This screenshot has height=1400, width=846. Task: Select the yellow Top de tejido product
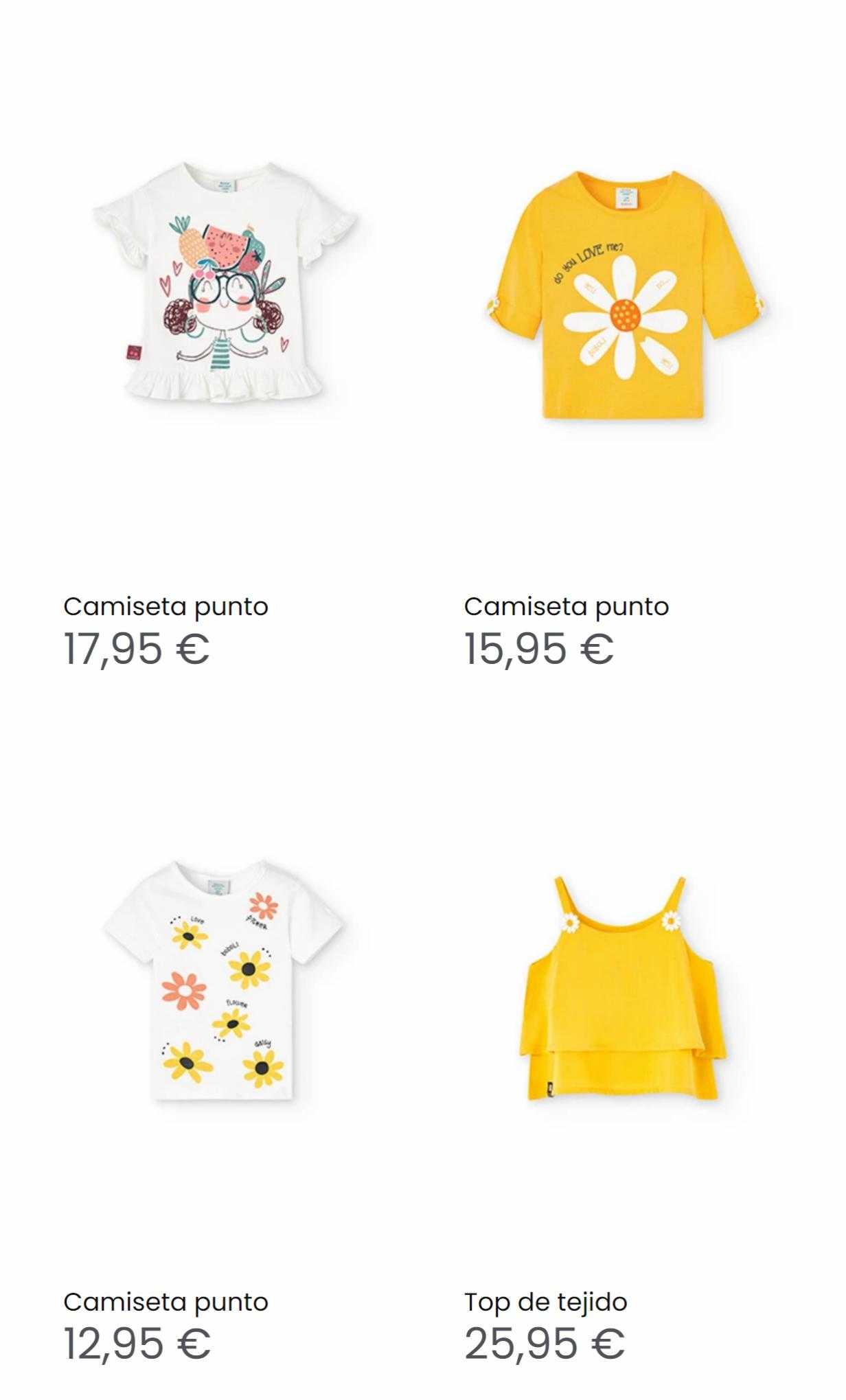click(x=624, y=989)
